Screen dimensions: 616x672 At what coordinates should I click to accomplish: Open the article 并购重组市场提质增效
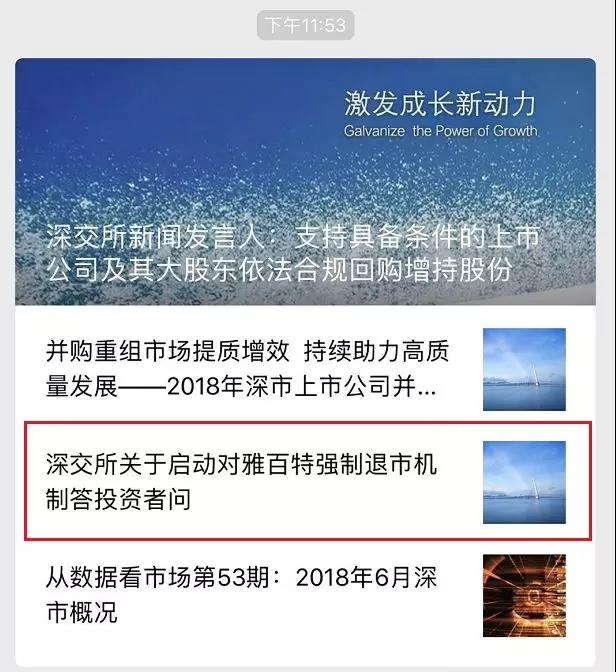click(x=248, y=368)
